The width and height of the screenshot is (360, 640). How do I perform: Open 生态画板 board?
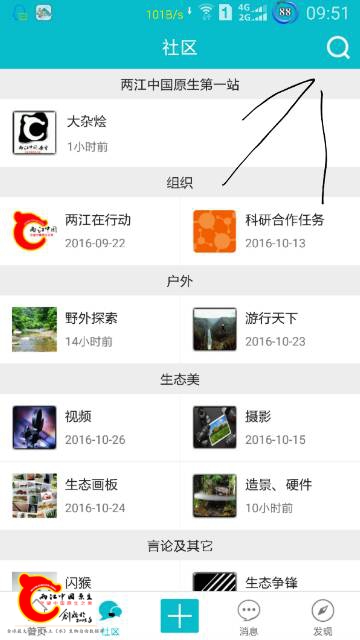click(90, 496)
